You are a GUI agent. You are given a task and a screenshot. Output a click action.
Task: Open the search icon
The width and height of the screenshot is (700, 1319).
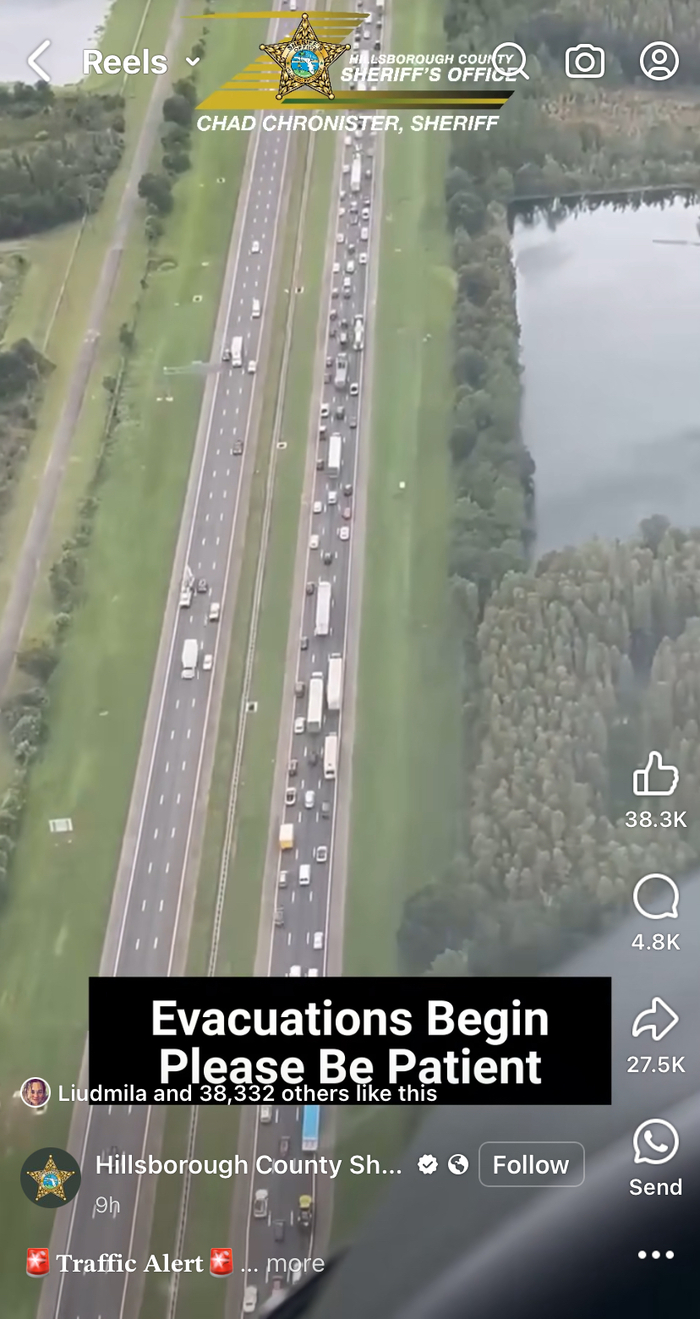click(x=509, y=61)
